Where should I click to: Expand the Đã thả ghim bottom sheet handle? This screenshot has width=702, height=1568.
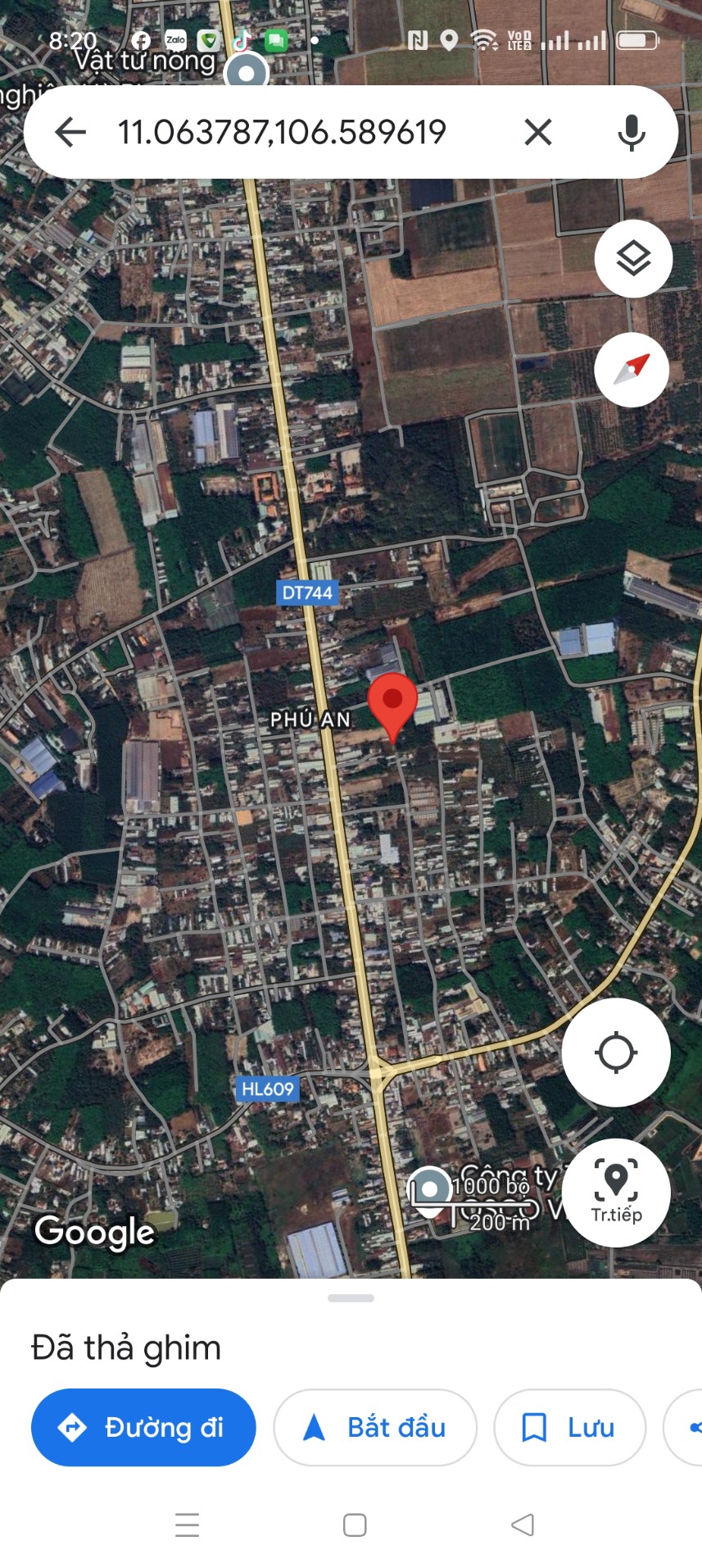pos(351,1298)
